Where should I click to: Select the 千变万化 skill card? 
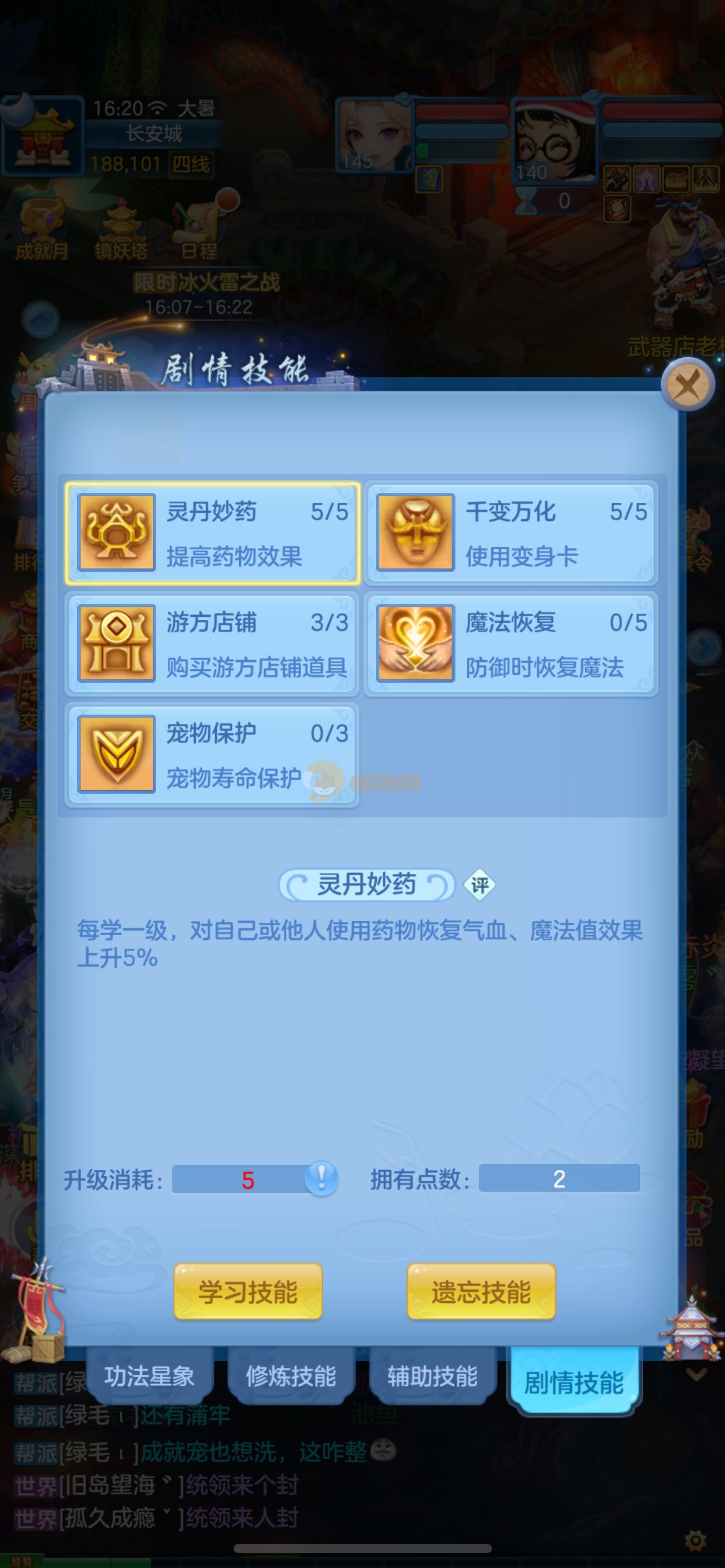511,533
